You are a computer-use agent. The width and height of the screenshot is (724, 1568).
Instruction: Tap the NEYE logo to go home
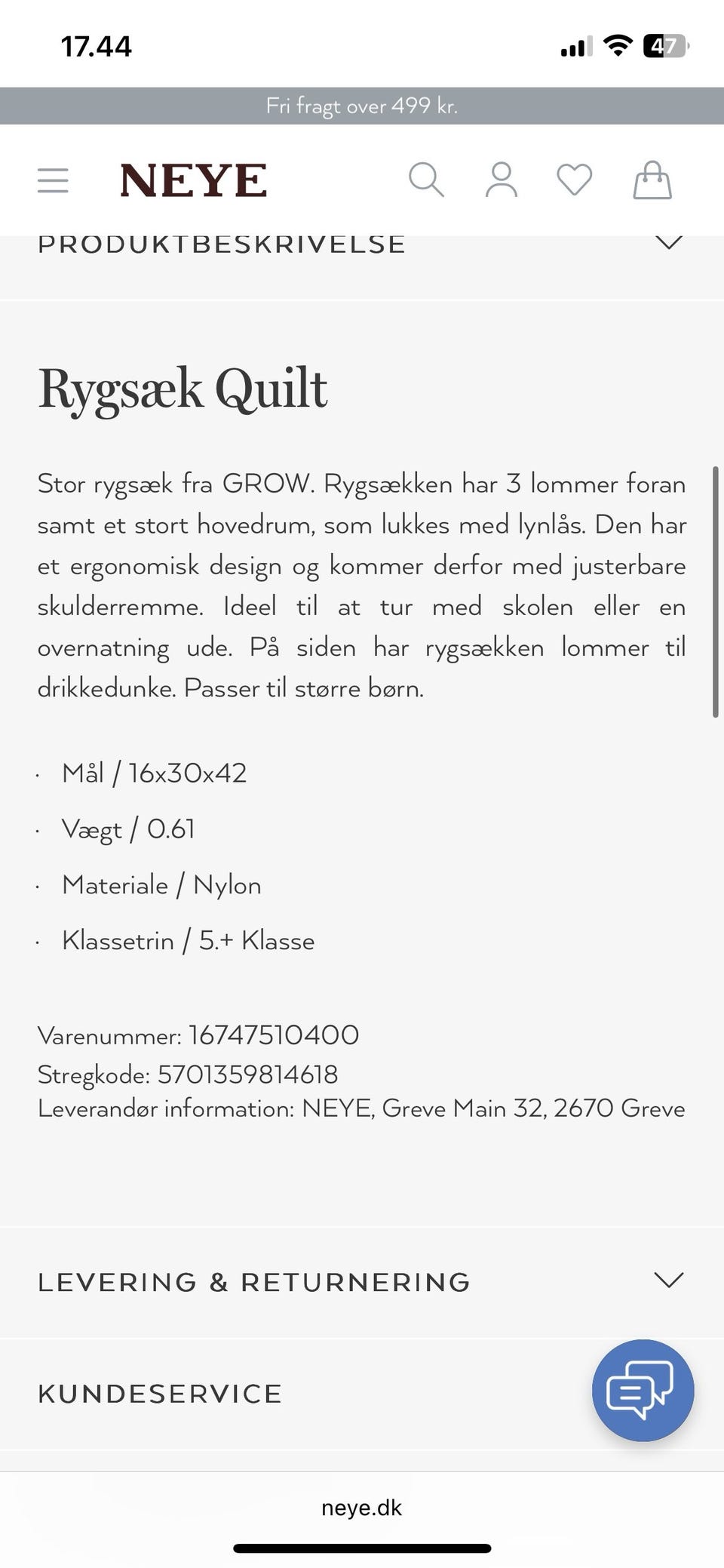(x=193, y=180)
